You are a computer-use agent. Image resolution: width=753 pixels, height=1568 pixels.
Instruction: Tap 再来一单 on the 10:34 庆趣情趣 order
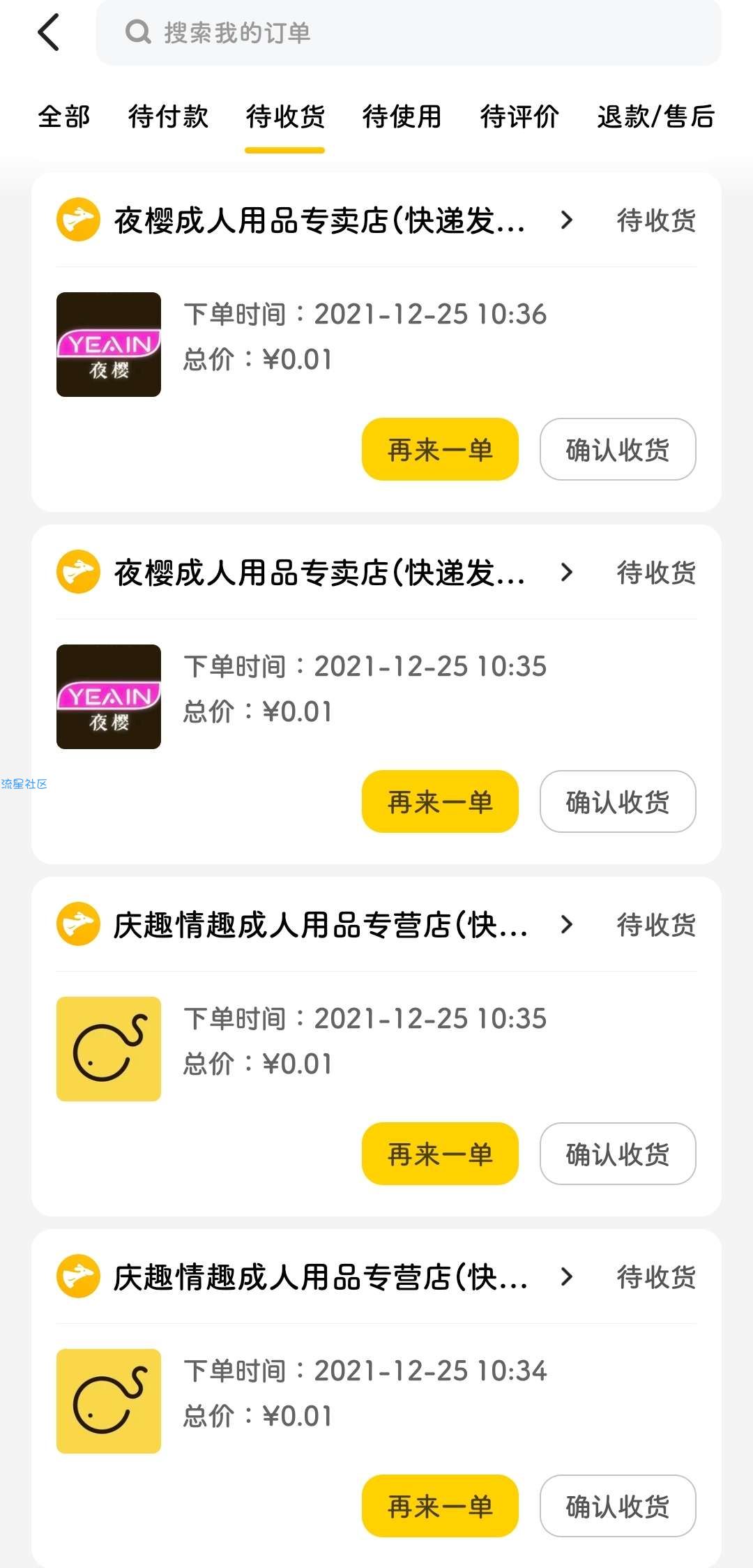[440, 1506]
